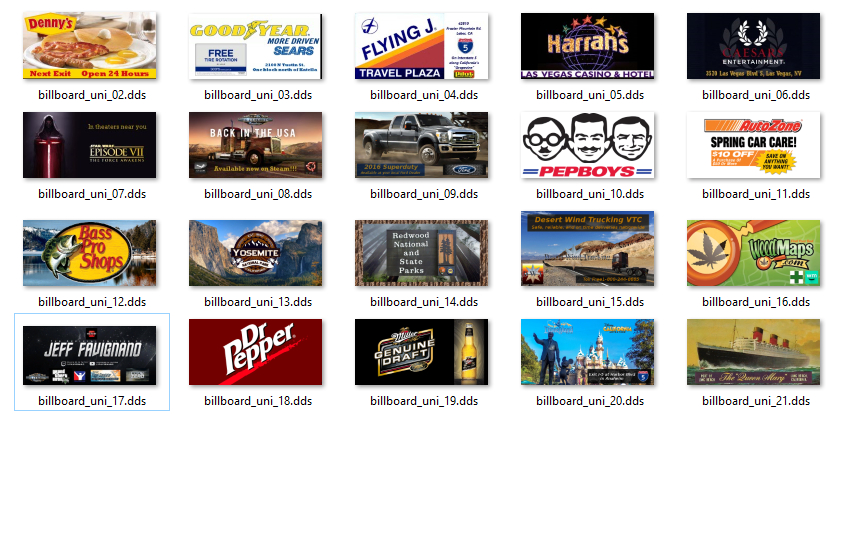Choose Ford Superduty billboard_uni_09.dds

pyautogui.click(x=422, y=145)
